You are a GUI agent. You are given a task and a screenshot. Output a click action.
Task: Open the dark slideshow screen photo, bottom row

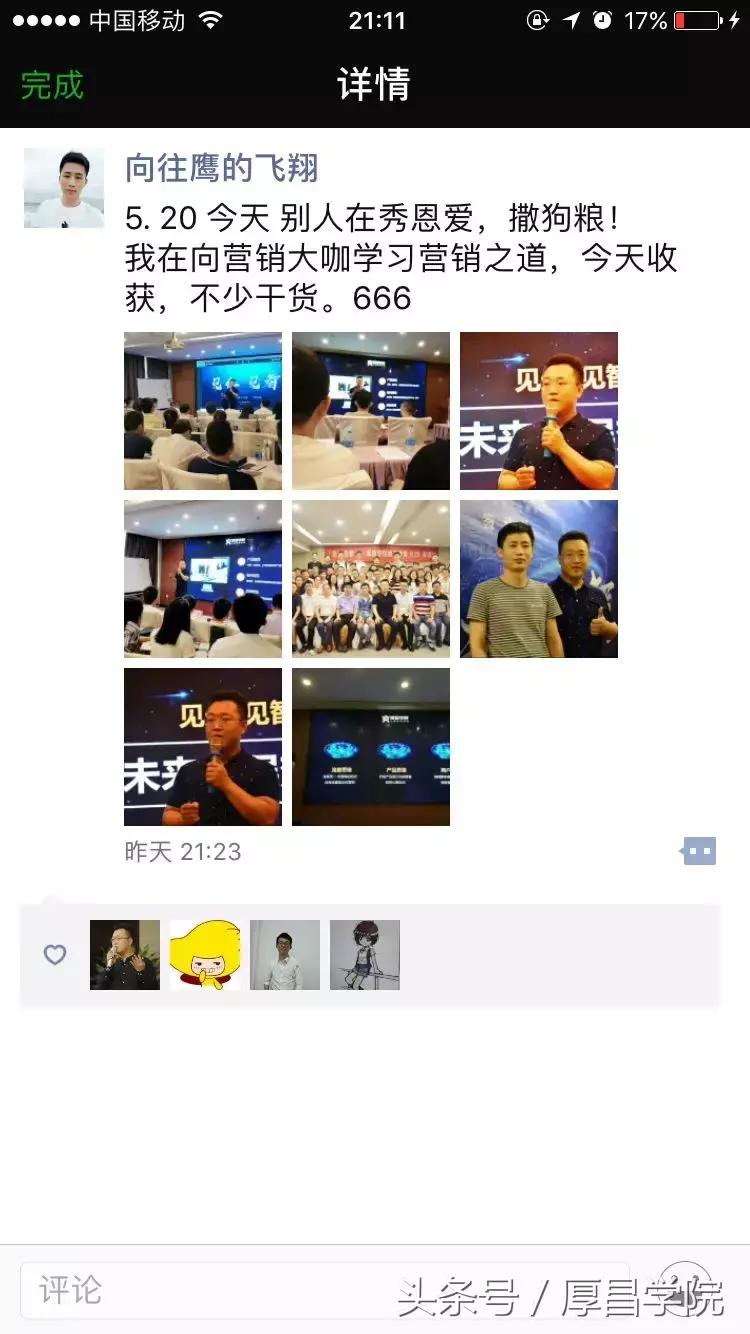tap(371, 746)
